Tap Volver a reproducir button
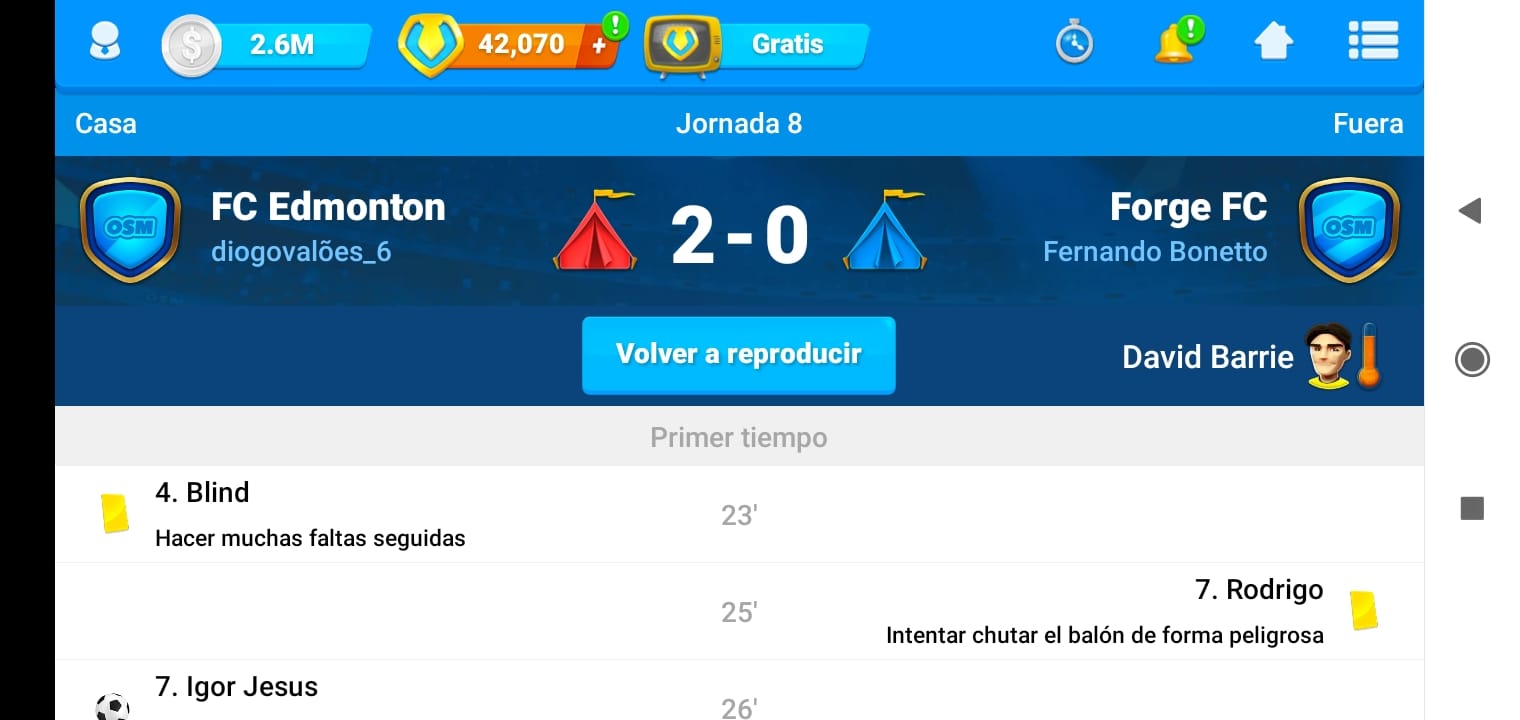 coord(738,355)
